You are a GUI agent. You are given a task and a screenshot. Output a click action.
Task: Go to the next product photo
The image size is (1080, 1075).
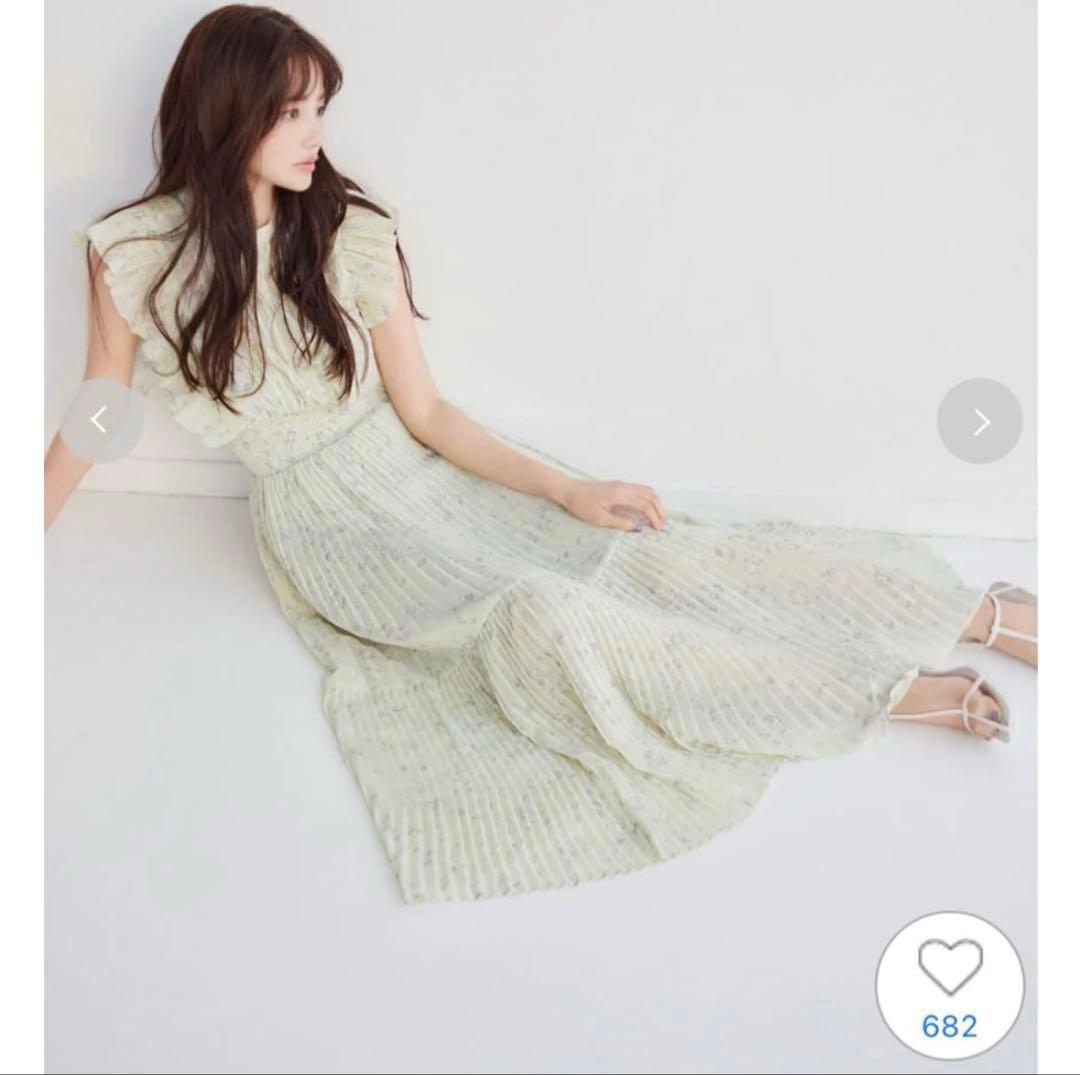click(979, 421)
